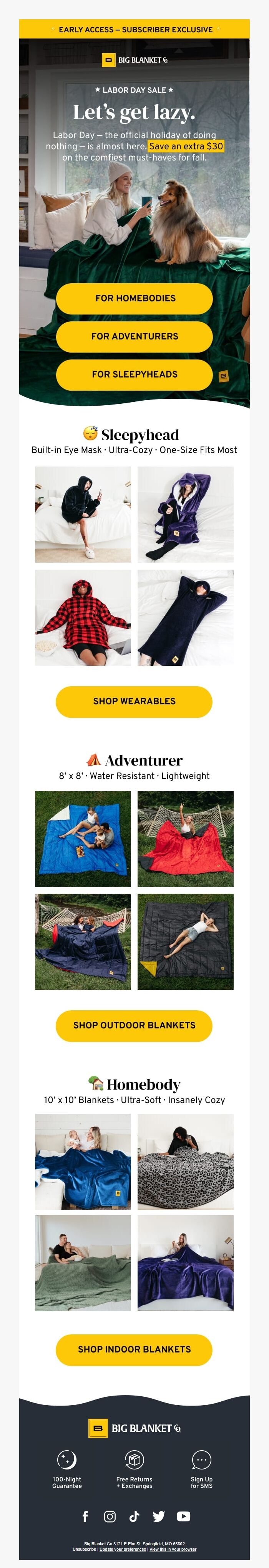
Task: Choose the For Sleepyheads button
Action: [x=134, y=374]
